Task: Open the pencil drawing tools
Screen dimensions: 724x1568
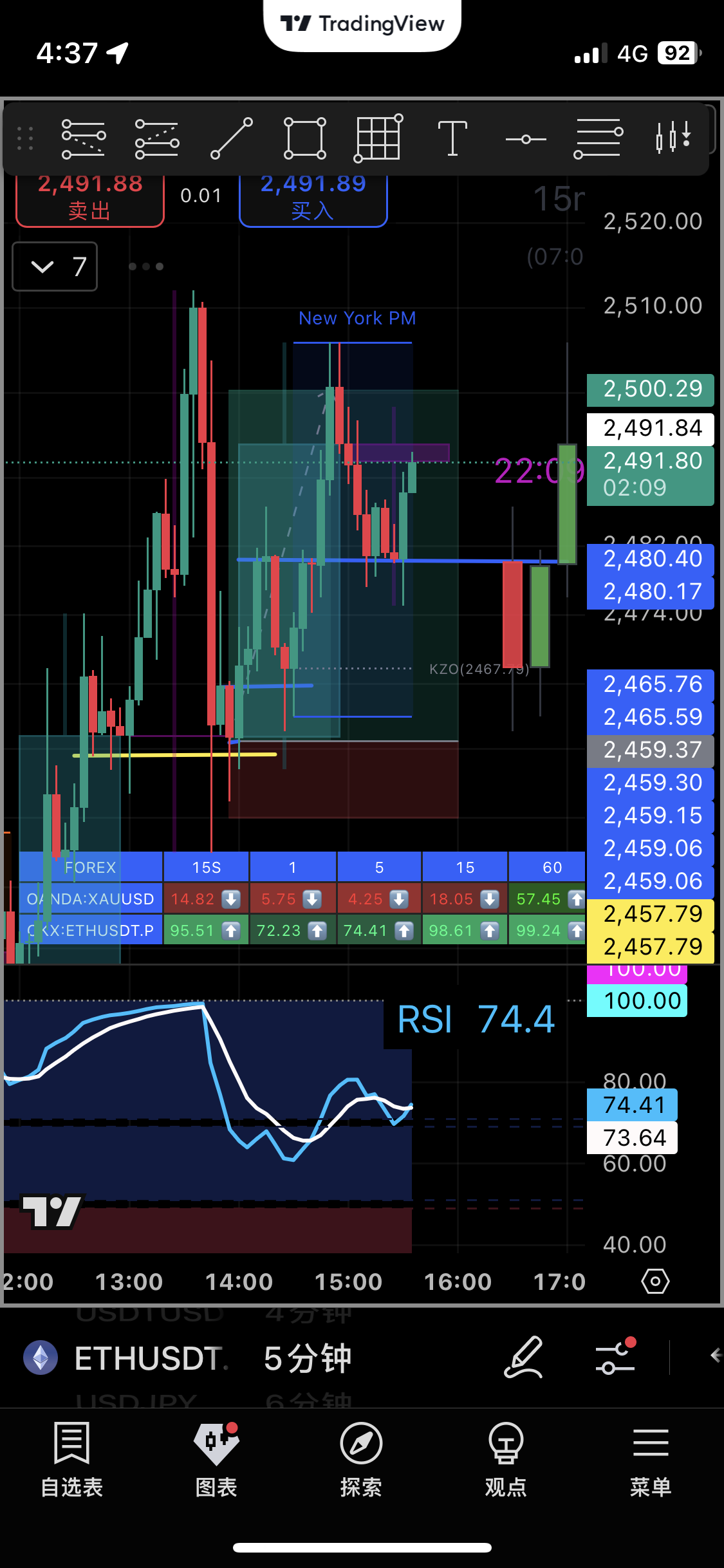Action: click(x=523, y=1357)
